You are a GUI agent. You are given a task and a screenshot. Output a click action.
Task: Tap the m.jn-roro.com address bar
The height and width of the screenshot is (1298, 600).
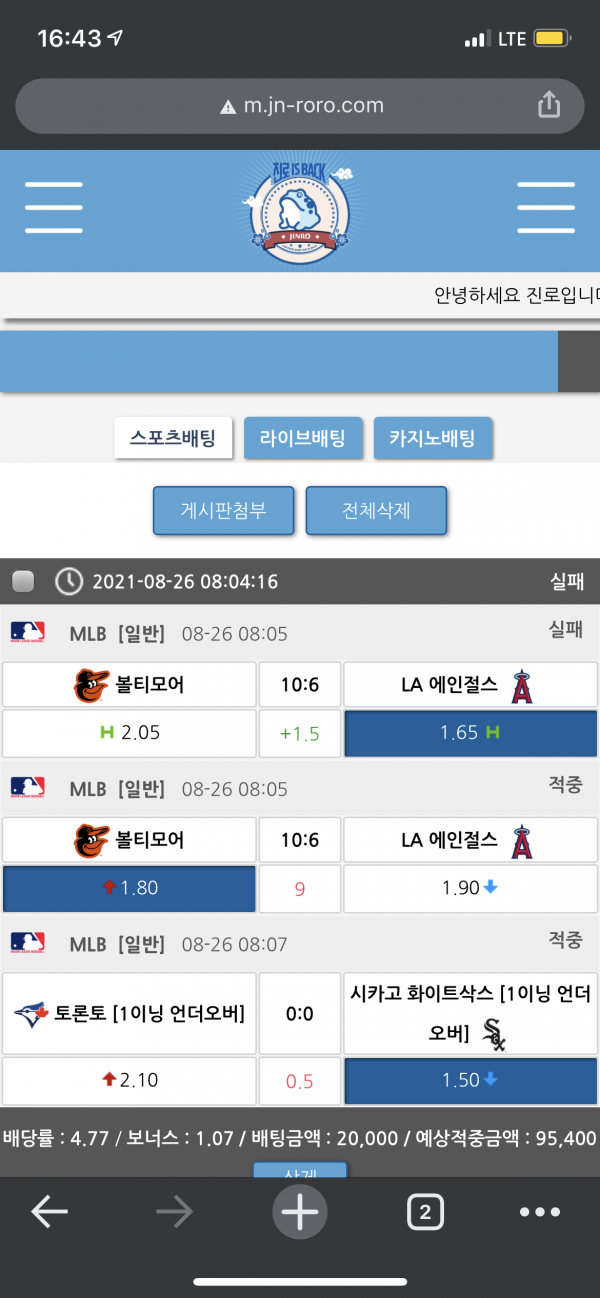300,105
